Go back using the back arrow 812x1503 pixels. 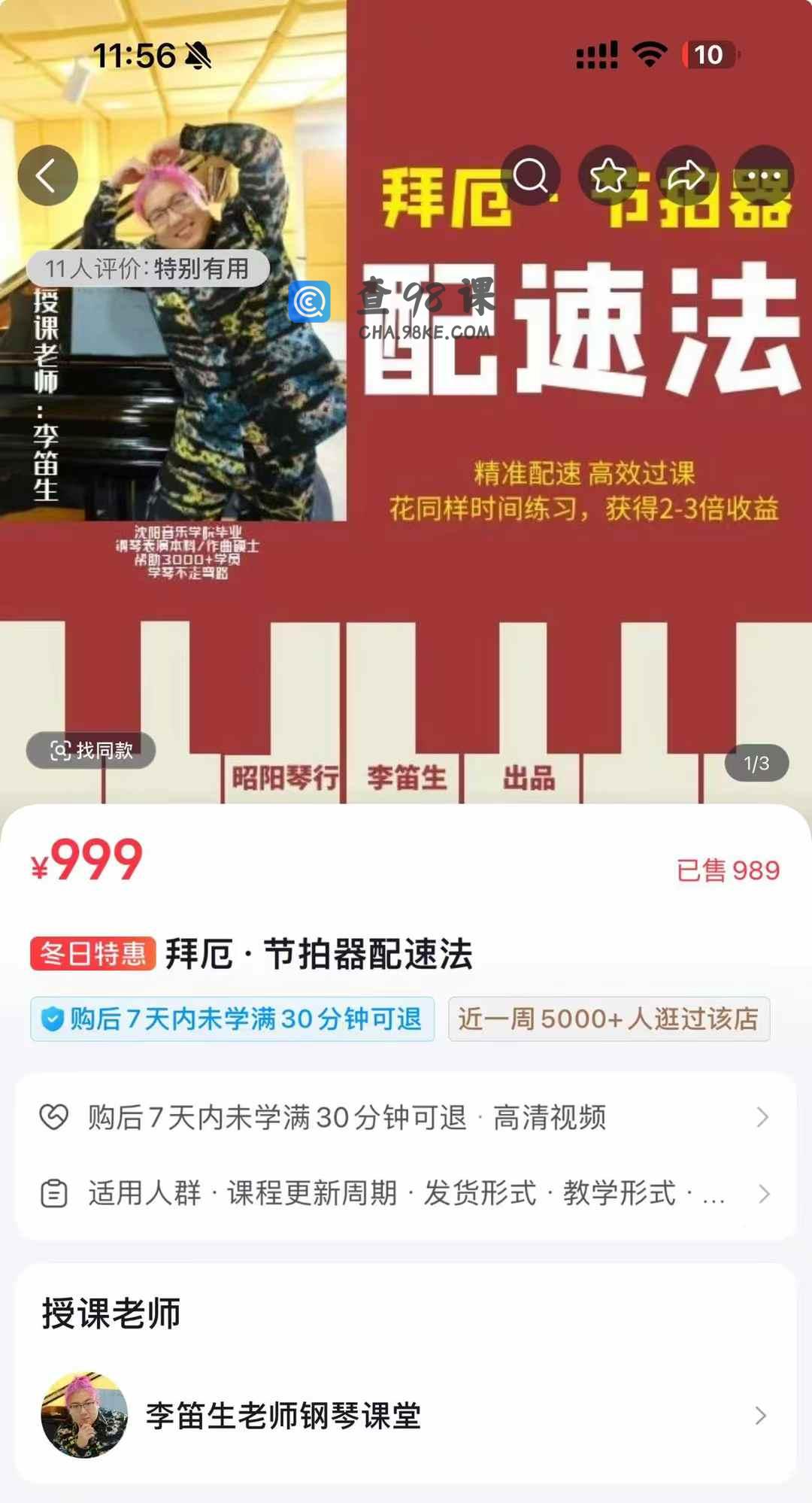[x=47, y=176]
